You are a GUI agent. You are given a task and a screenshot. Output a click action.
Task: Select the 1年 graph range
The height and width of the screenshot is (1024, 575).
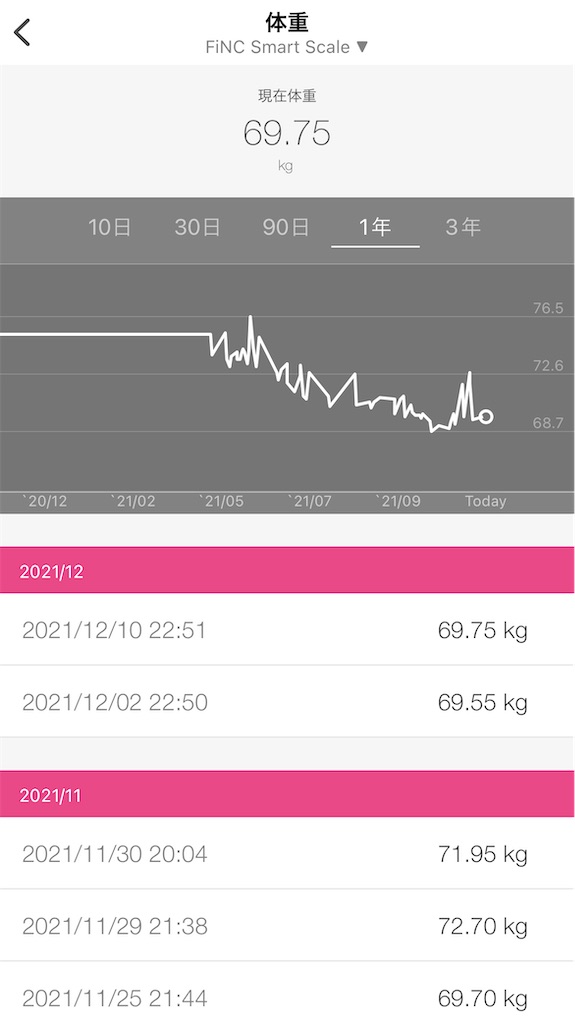[x=375, y=227]
